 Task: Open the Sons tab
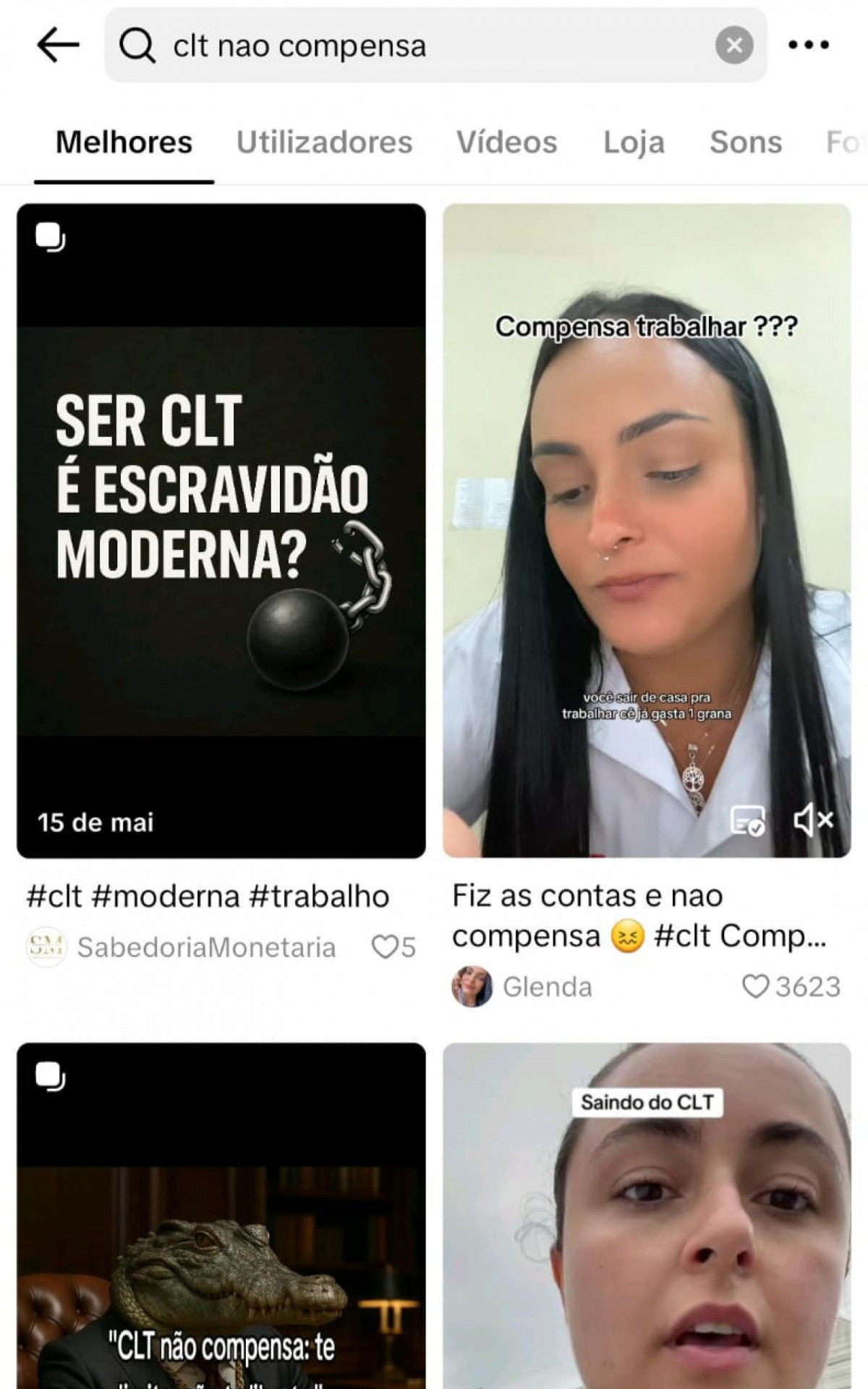(x=746, y=143)
